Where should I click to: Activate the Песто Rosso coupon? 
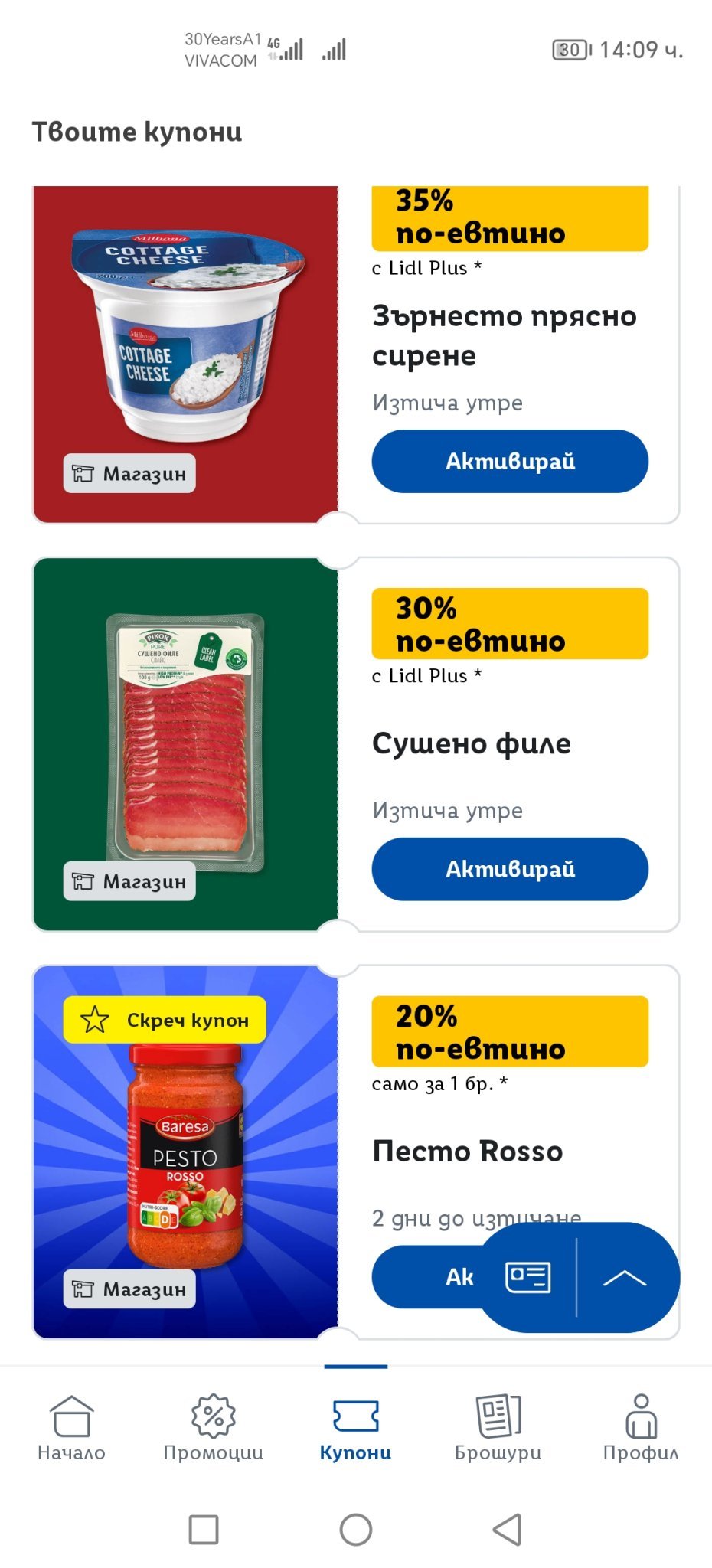429,1277
